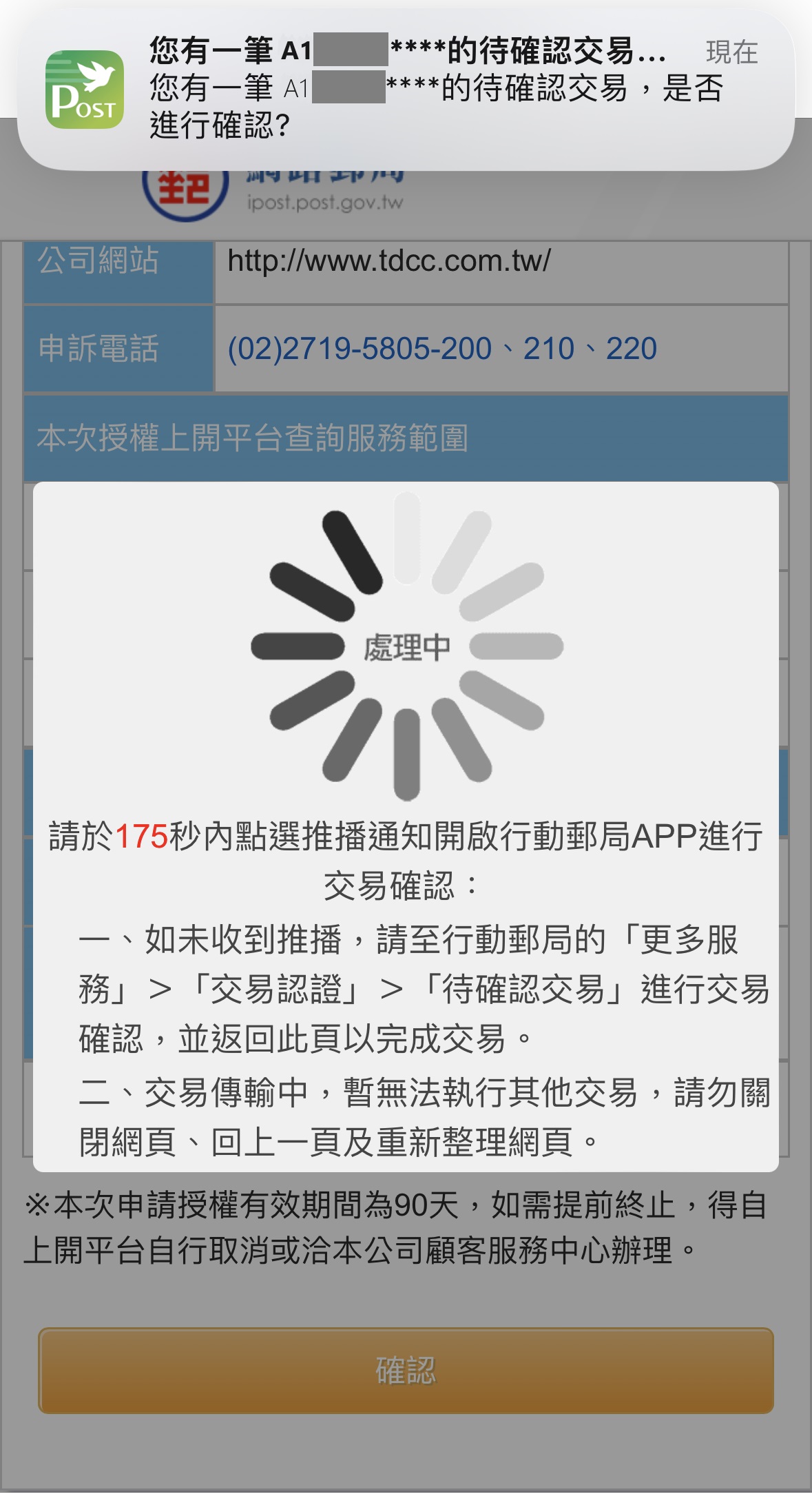
Task: Open the Post app pending transaction notification
Action: pyautogui.click(x=406, y=89)
